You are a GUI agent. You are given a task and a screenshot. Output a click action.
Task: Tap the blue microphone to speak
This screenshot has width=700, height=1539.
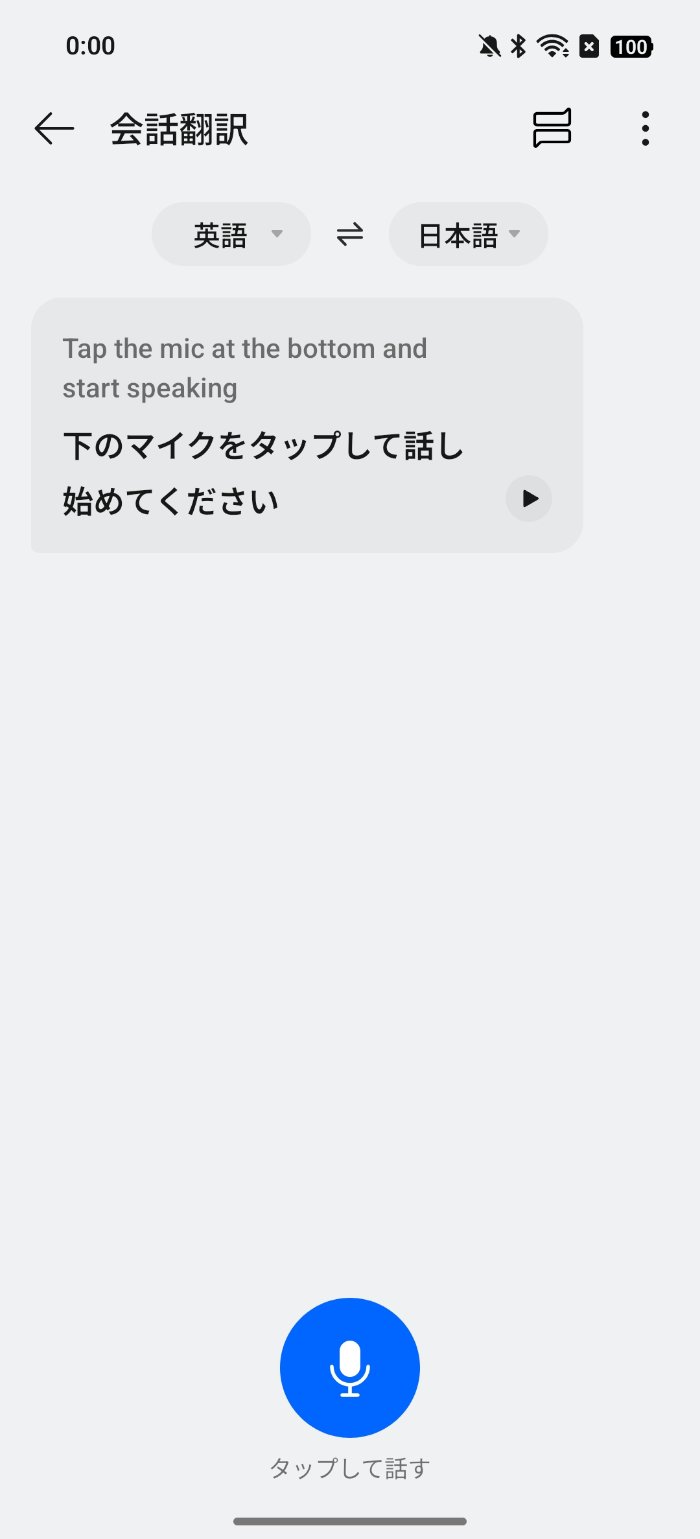350,1367
